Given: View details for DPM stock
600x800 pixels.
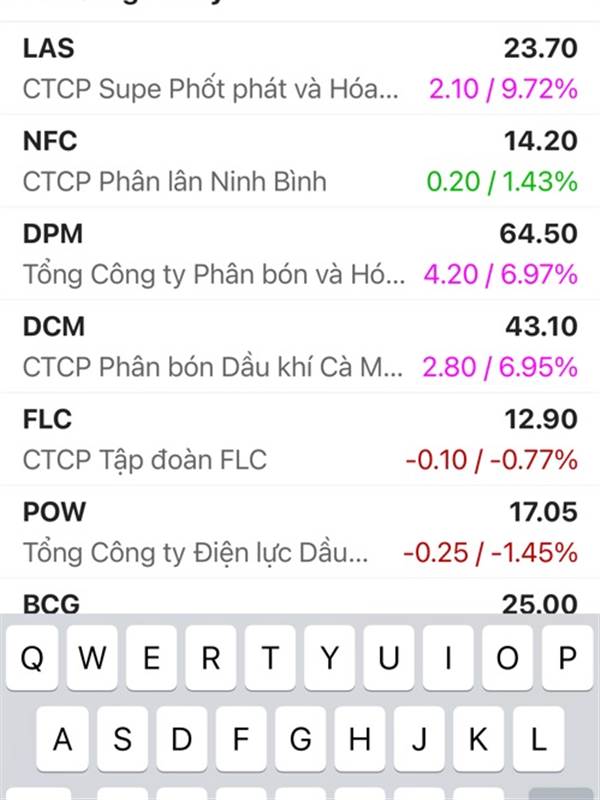Looking at the screenshot, I should click(x=300, y=254).
